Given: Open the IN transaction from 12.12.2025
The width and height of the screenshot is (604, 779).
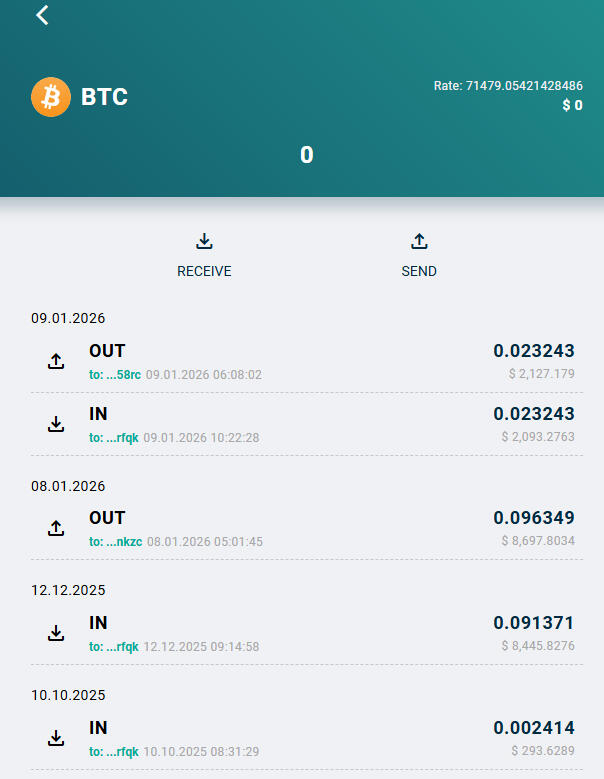Looking at the screenshot, I should pos(306,634).
